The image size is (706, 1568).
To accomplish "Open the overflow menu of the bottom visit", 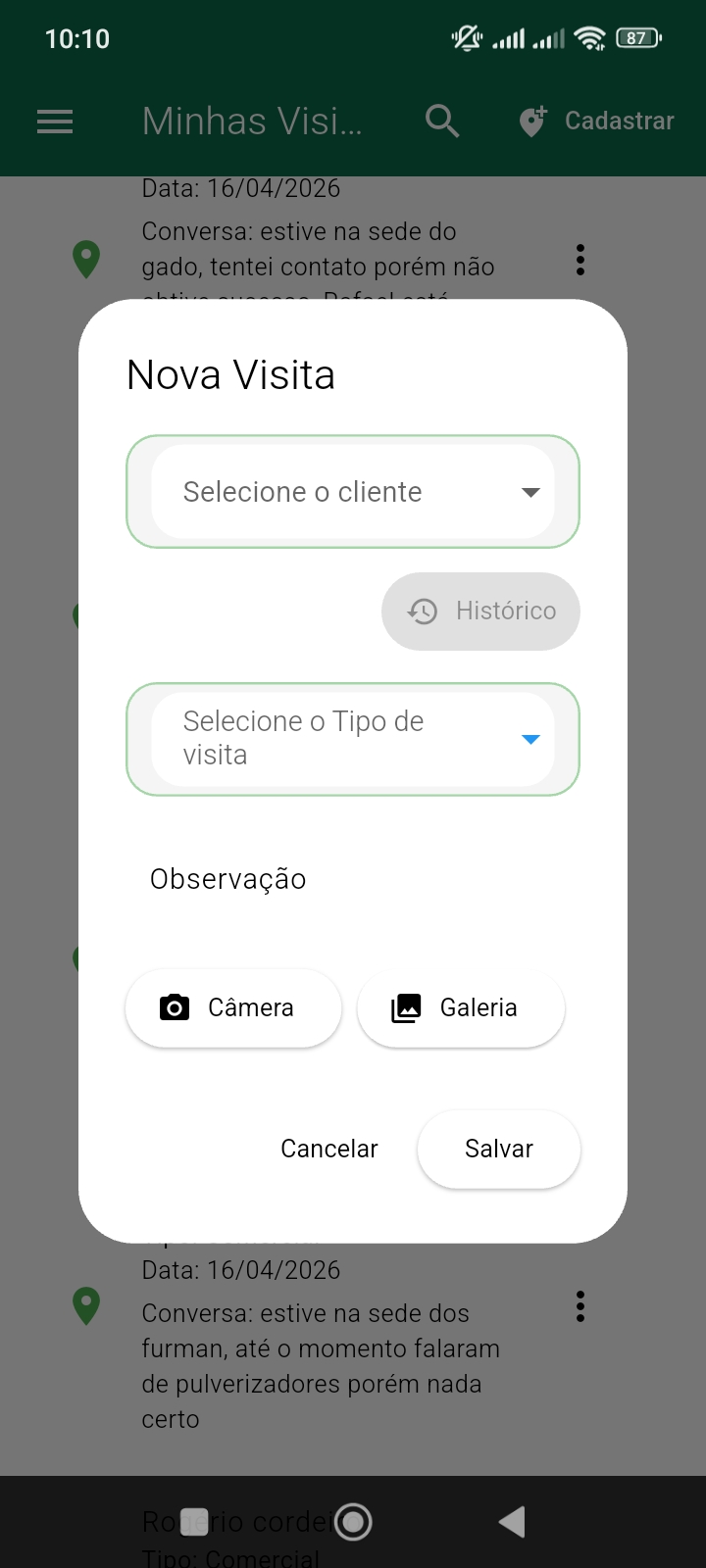I will [580, 1305].
